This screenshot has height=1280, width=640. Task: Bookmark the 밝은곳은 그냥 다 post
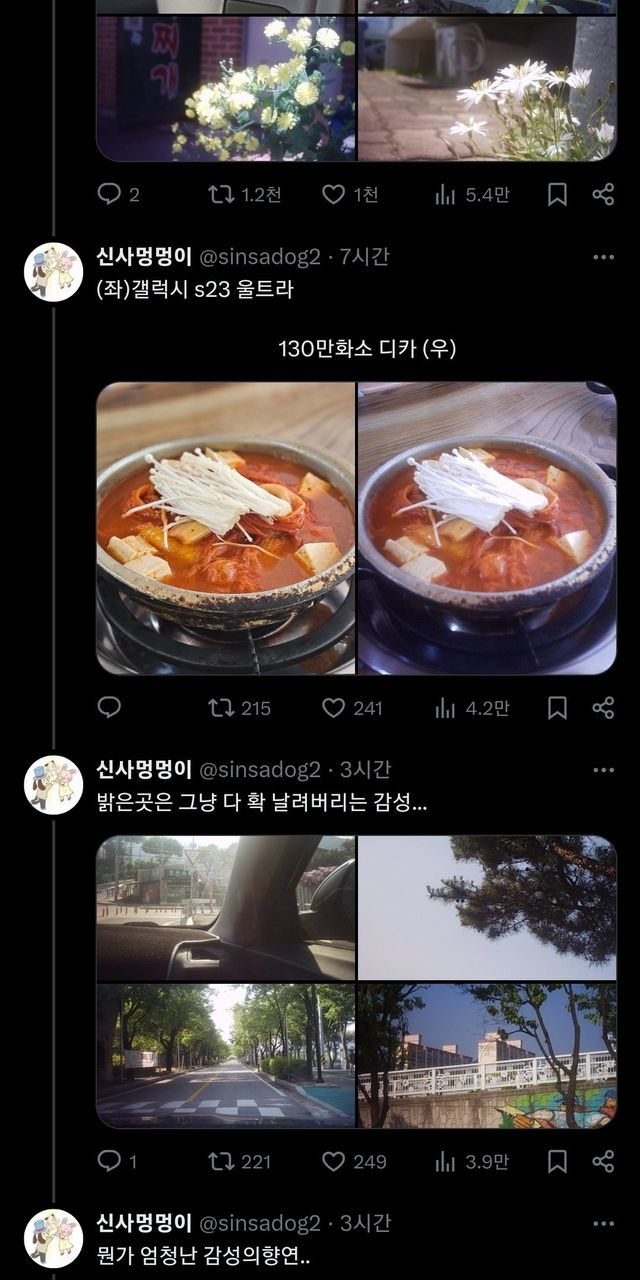[x=558, y=1161]
